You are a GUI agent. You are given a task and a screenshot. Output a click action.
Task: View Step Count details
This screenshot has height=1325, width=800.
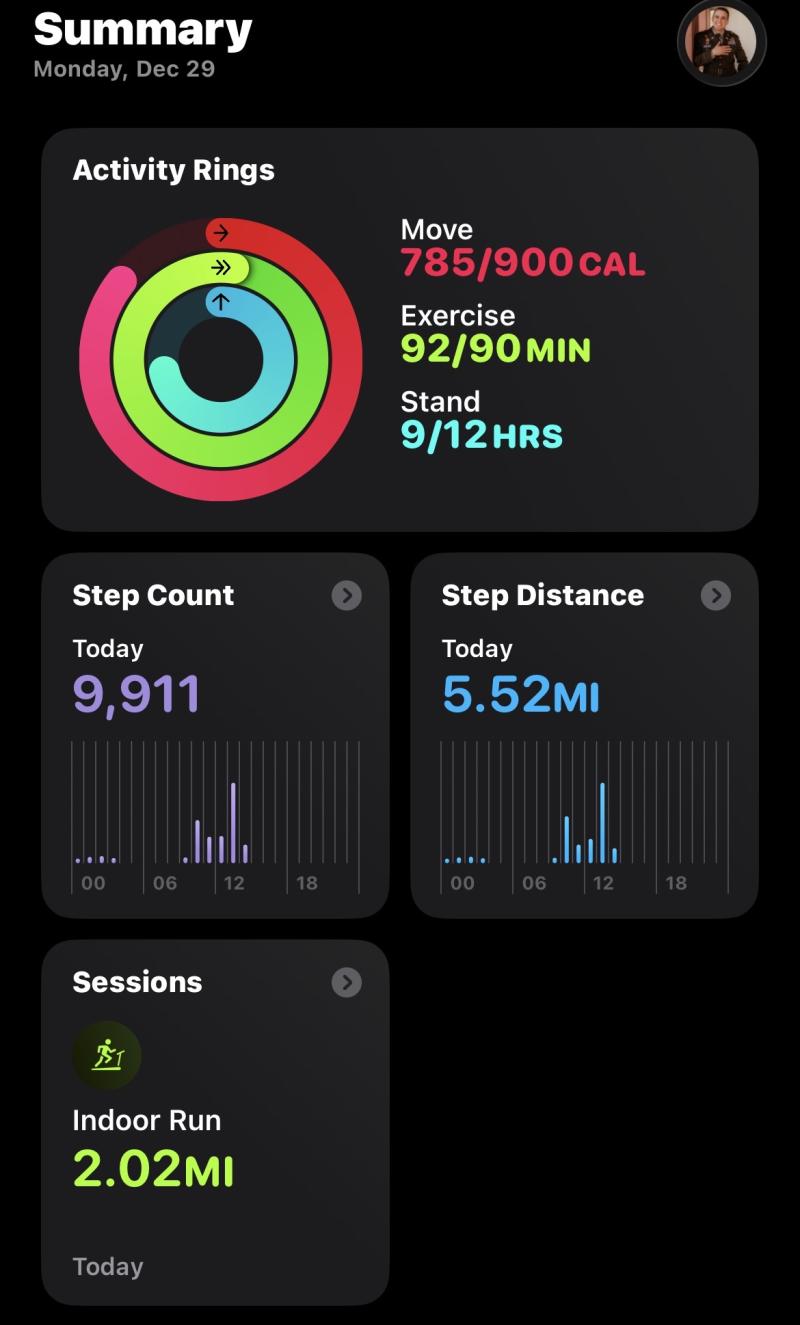pyautogui.click(x=346, y=596)
